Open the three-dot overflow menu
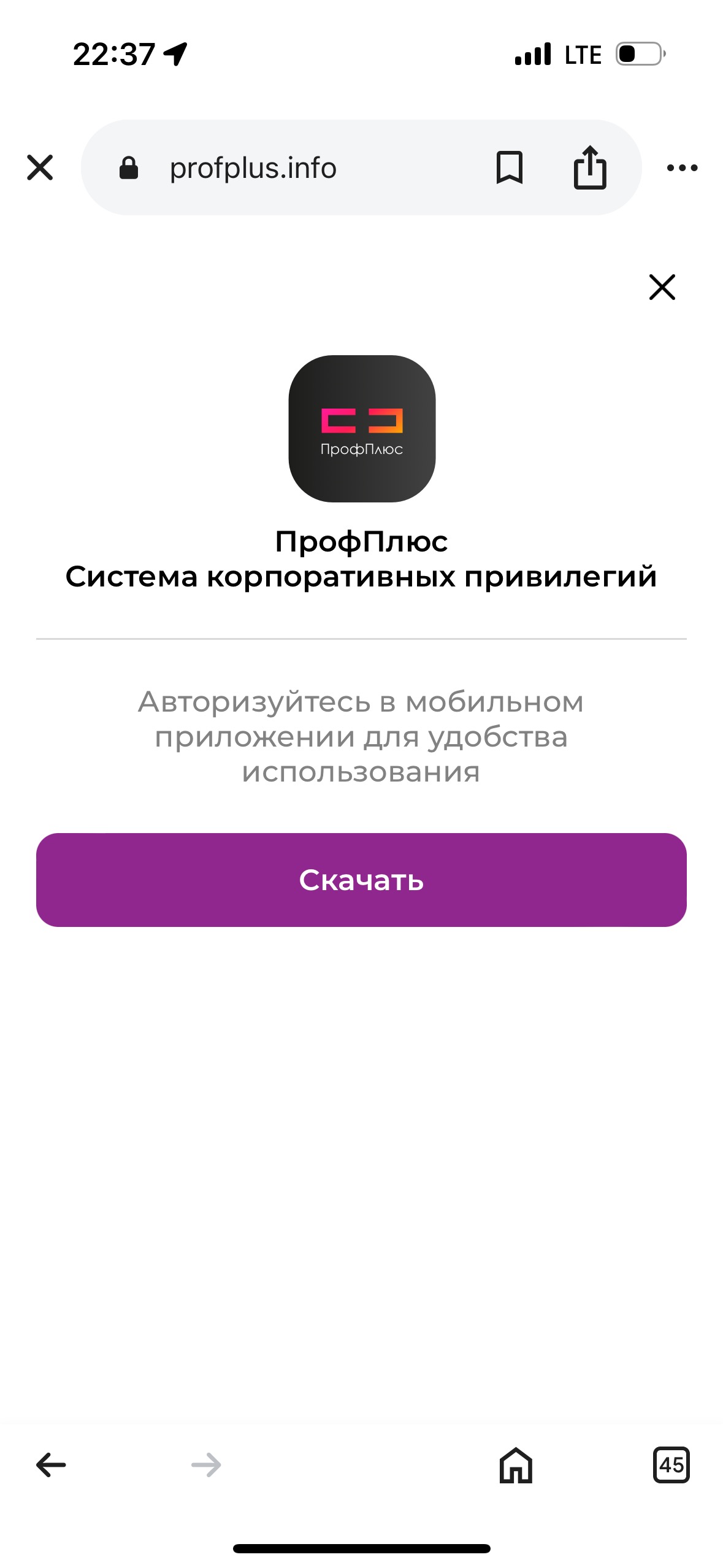The height and width of the screenshot is (1568, 723). (x=682, y=167)
